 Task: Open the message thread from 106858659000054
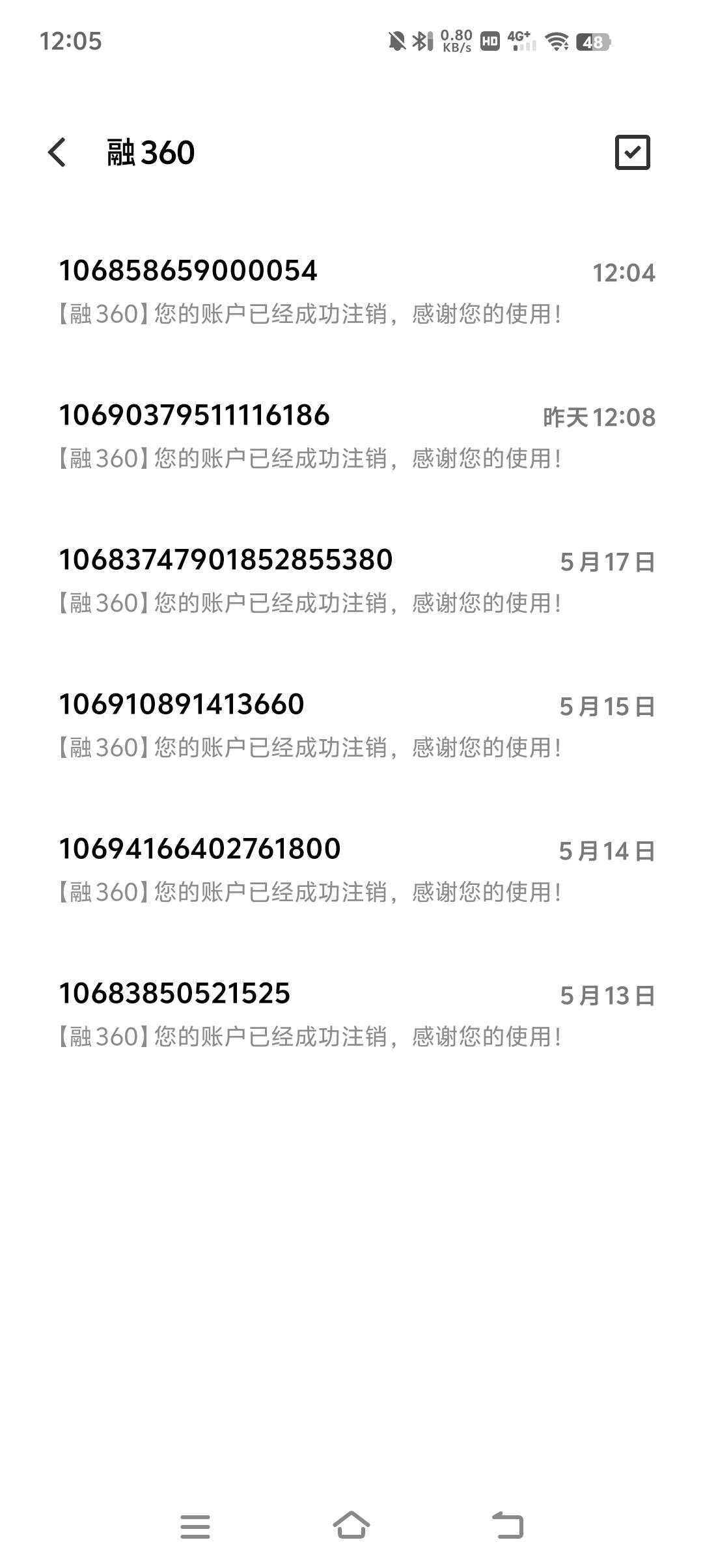[351, 292]
